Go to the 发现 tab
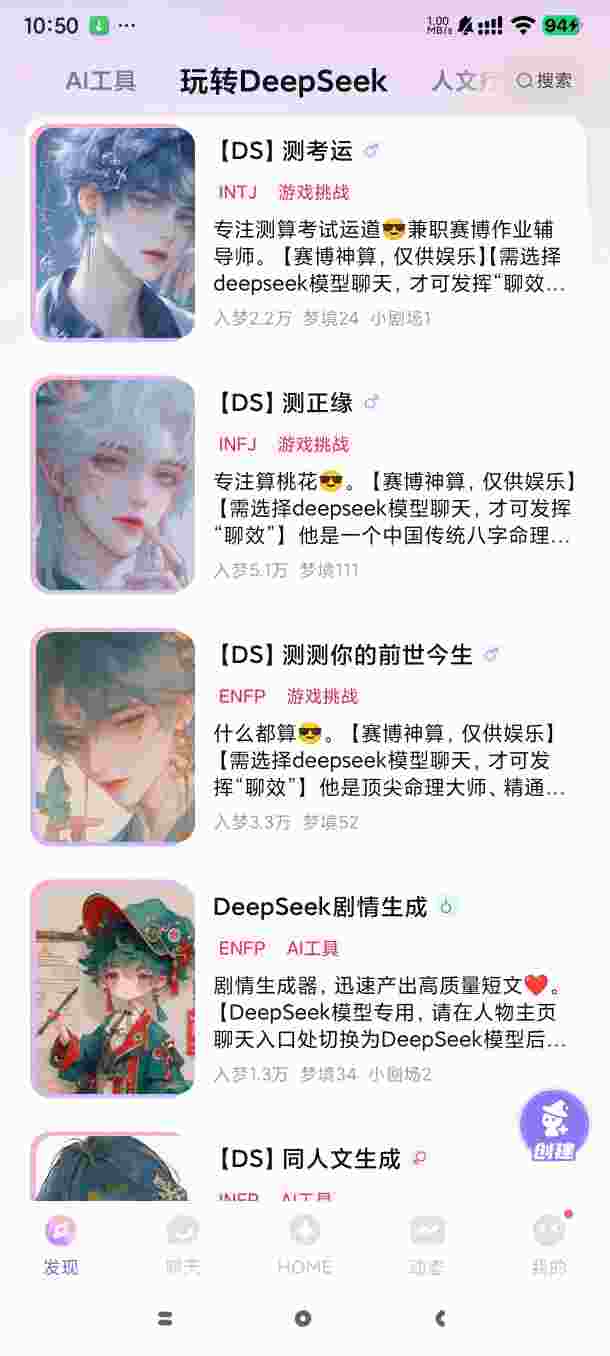The width and height of the screenshot is (610, 1356). pos(60,1244)
